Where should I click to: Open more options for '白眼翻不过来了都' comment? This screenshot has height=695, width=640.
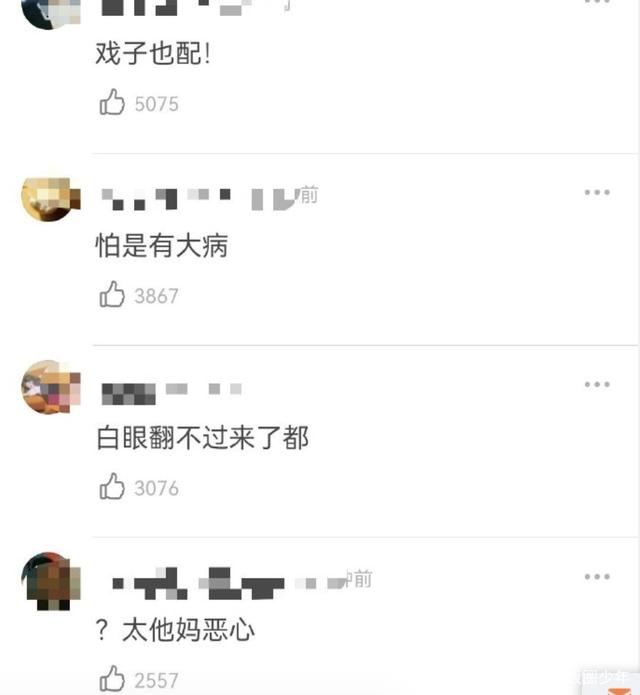597,385
